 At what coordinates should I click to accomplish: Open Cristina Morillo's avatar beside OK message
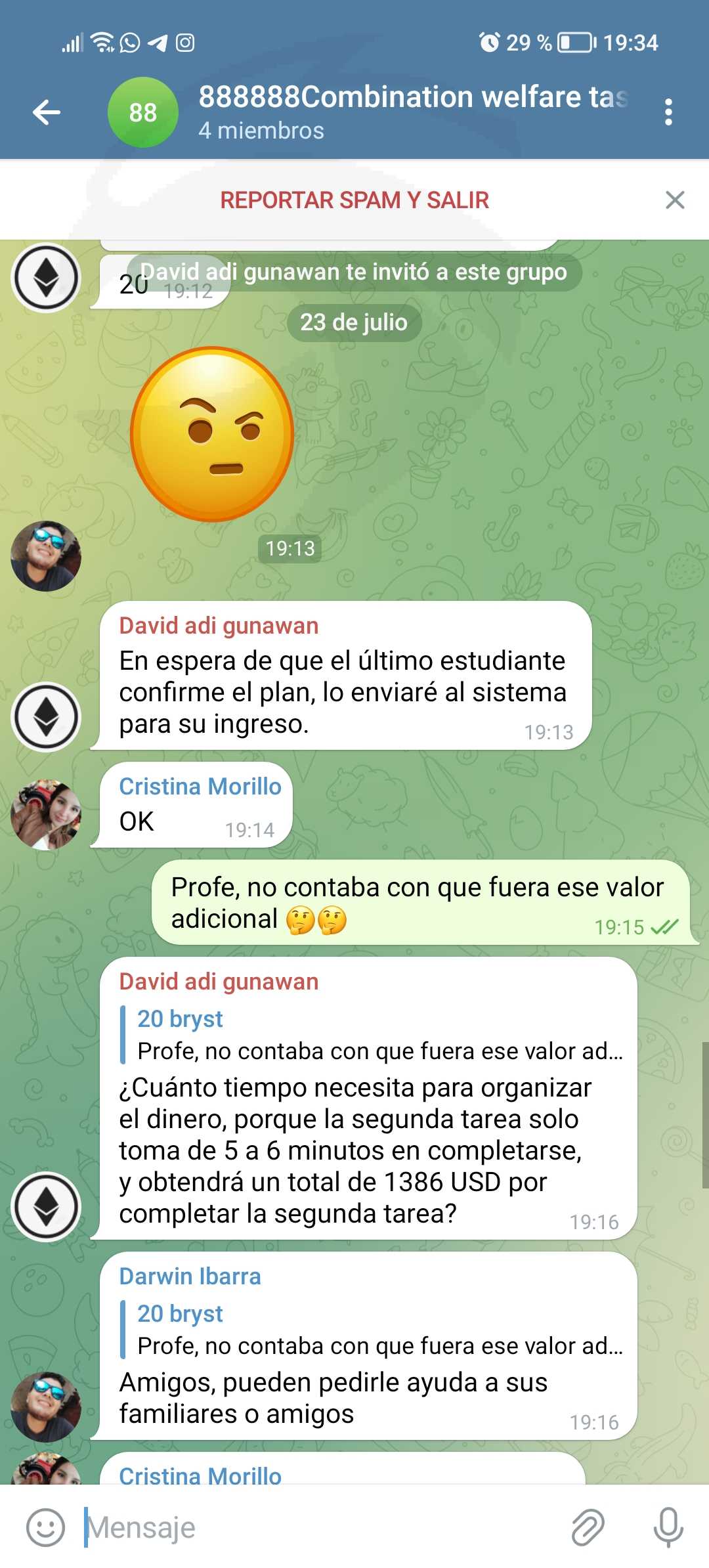(x=46, y=814)
